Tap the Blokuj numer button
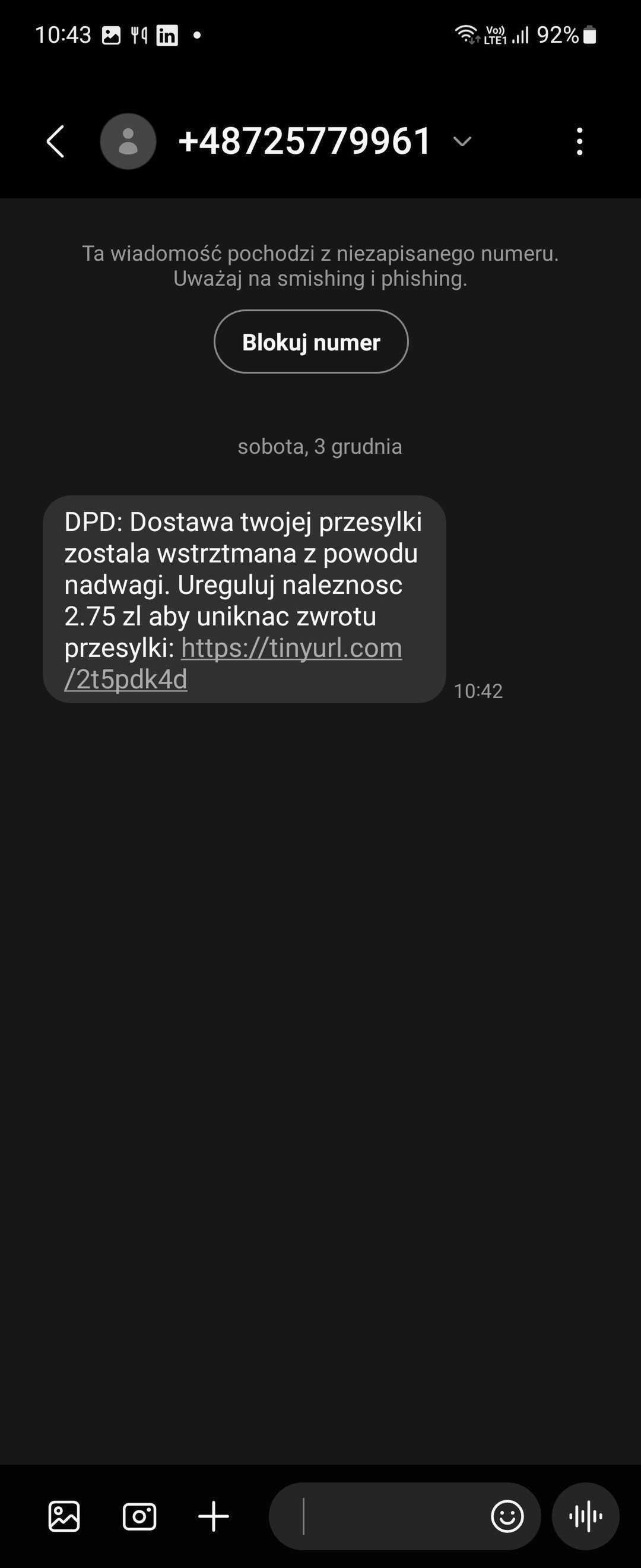 coord(311,342)
